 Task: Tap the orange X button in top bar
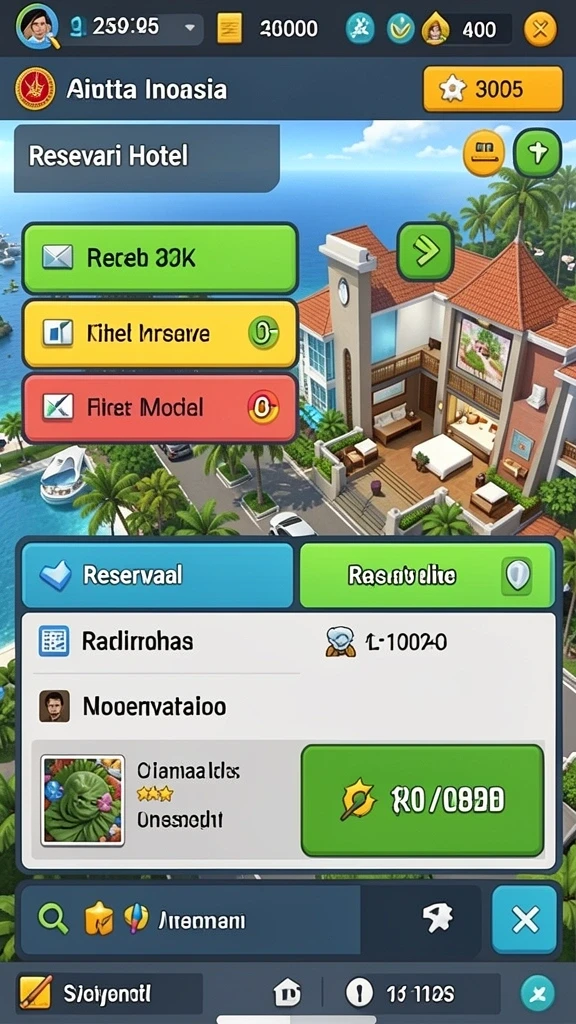tap(541, 29)
